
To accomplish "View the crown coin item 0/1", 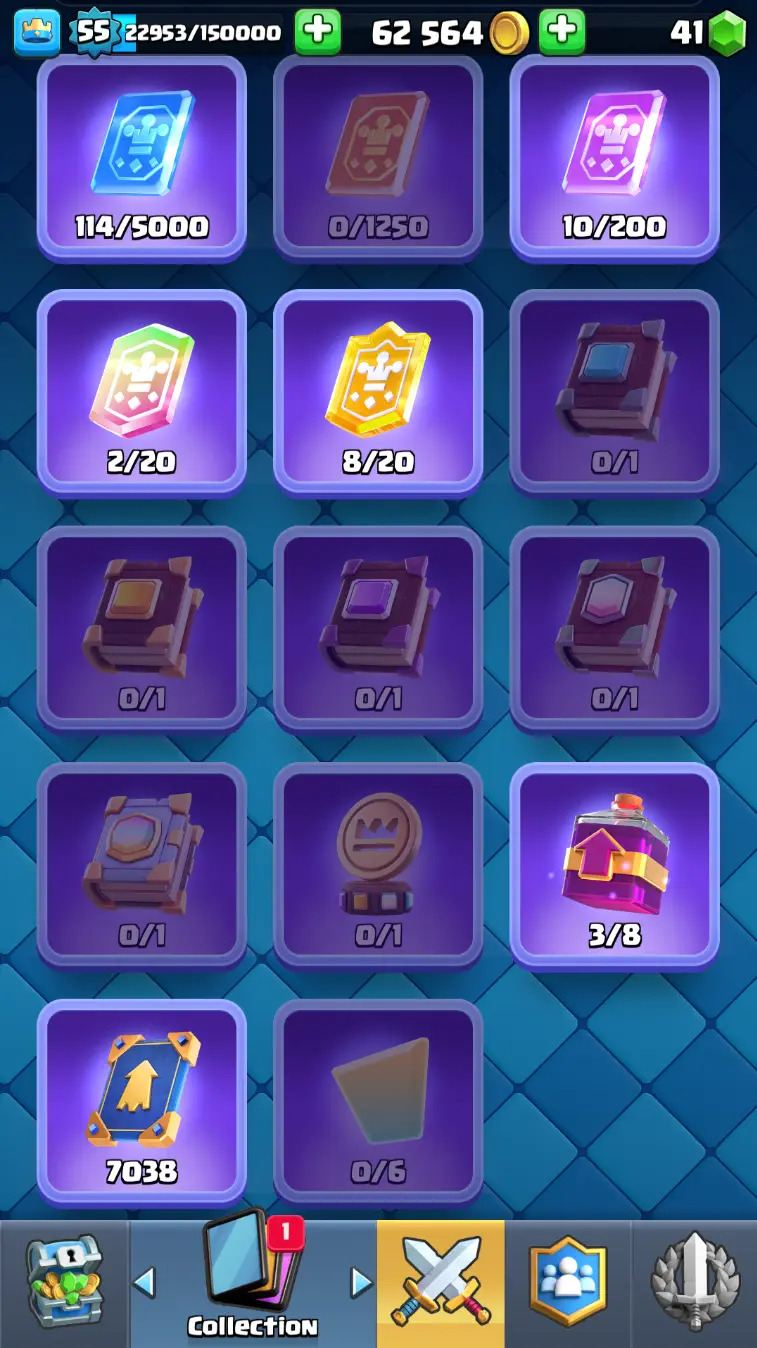I will (378, 866).
